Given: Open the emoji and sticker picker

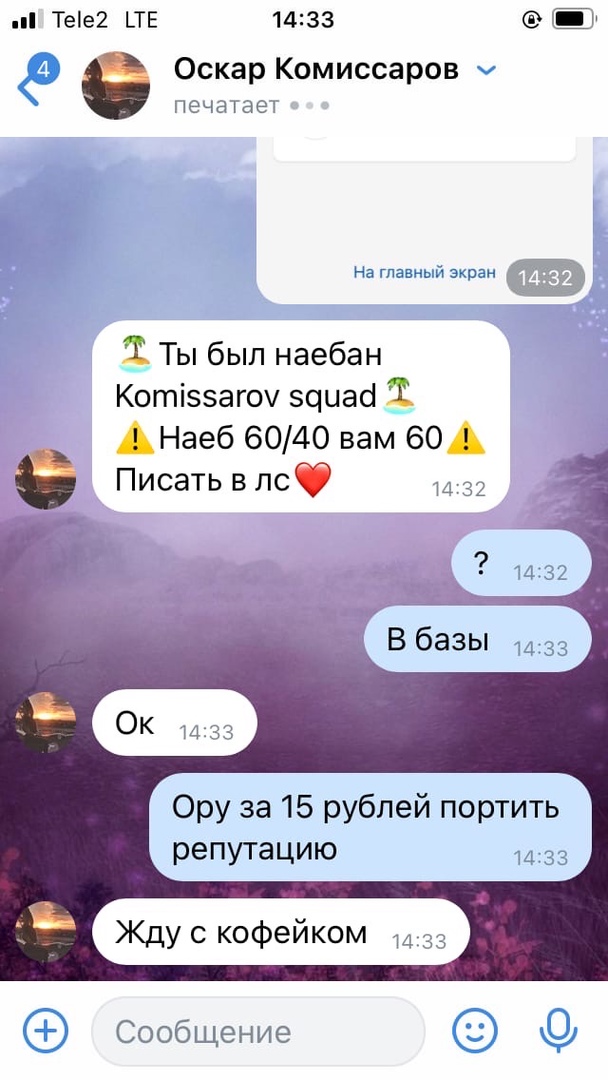Looking at the screenshot, I should click(474, 1030).
